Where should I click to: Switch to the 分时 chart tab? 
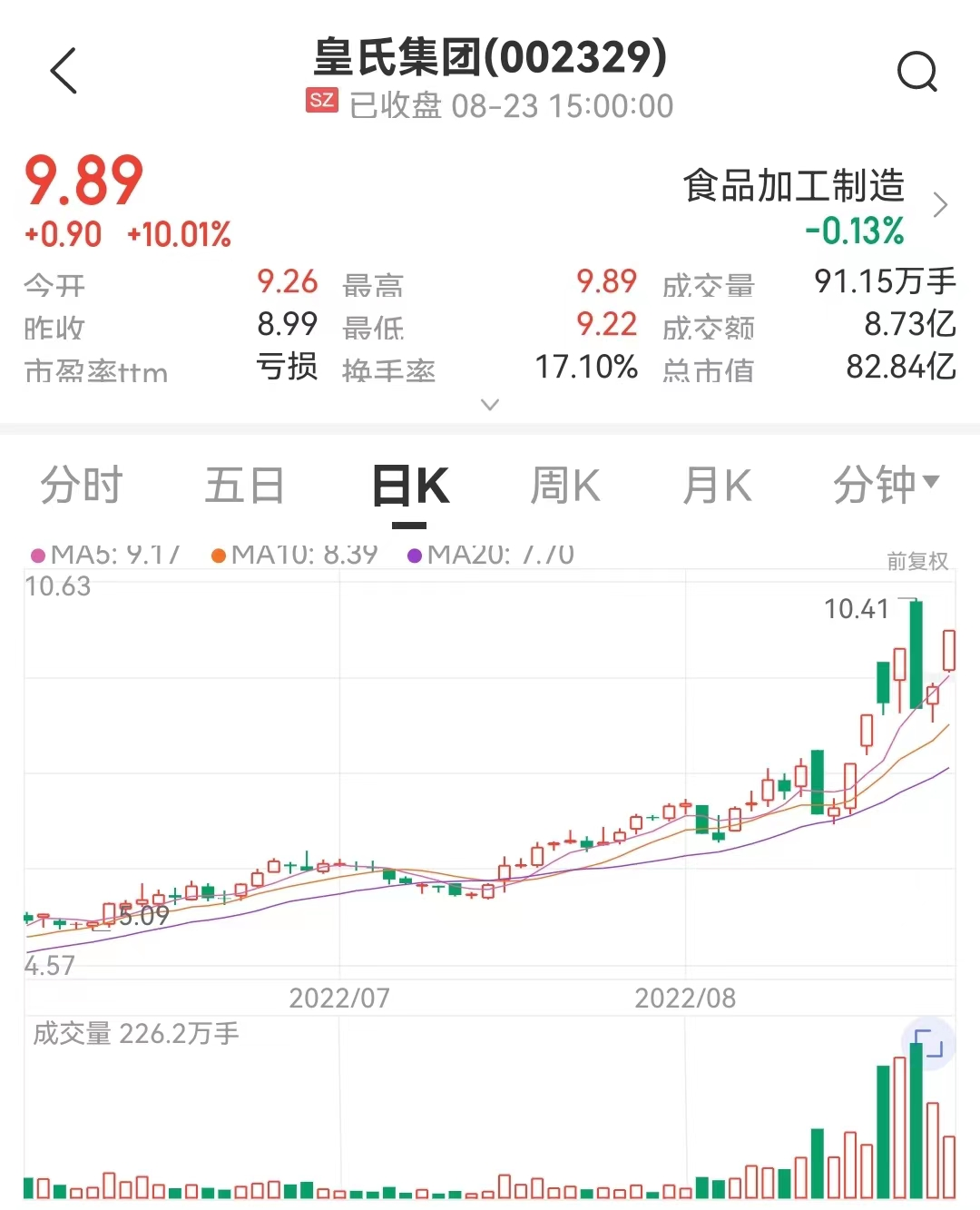click(x=82, y=485)
